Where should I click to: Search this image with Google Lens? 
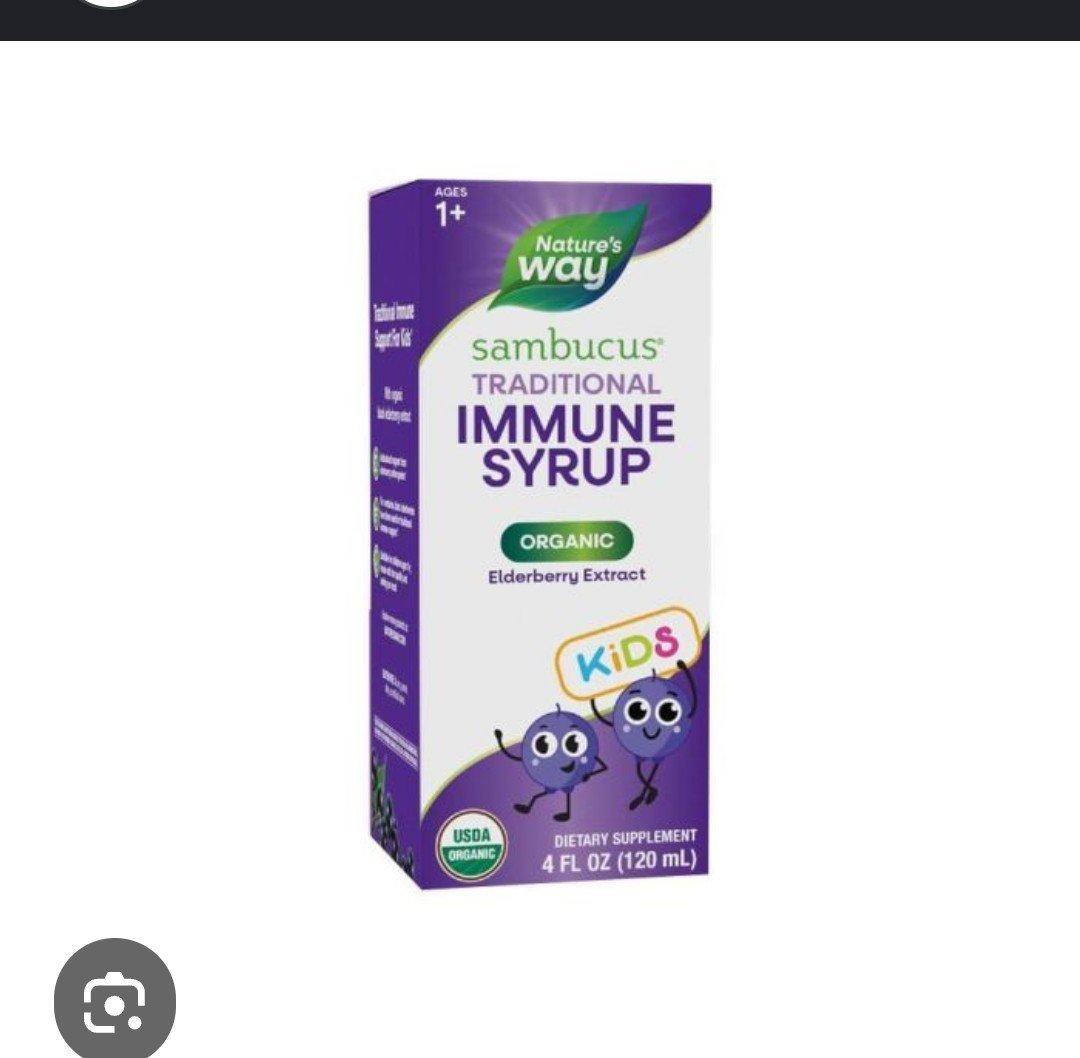pyautogui.click(x=114, y=998)
